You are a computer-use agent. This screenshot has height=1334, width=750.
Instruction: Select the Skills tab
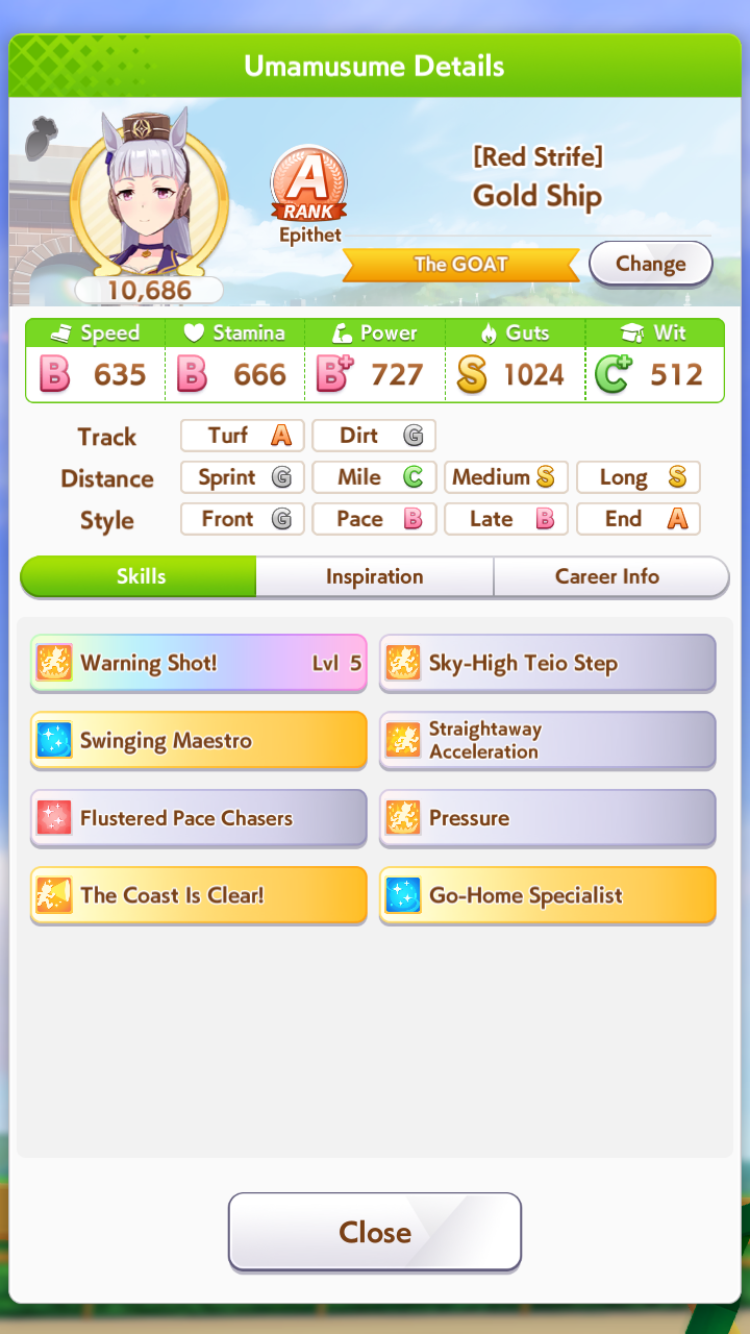[x=140, y=577]
